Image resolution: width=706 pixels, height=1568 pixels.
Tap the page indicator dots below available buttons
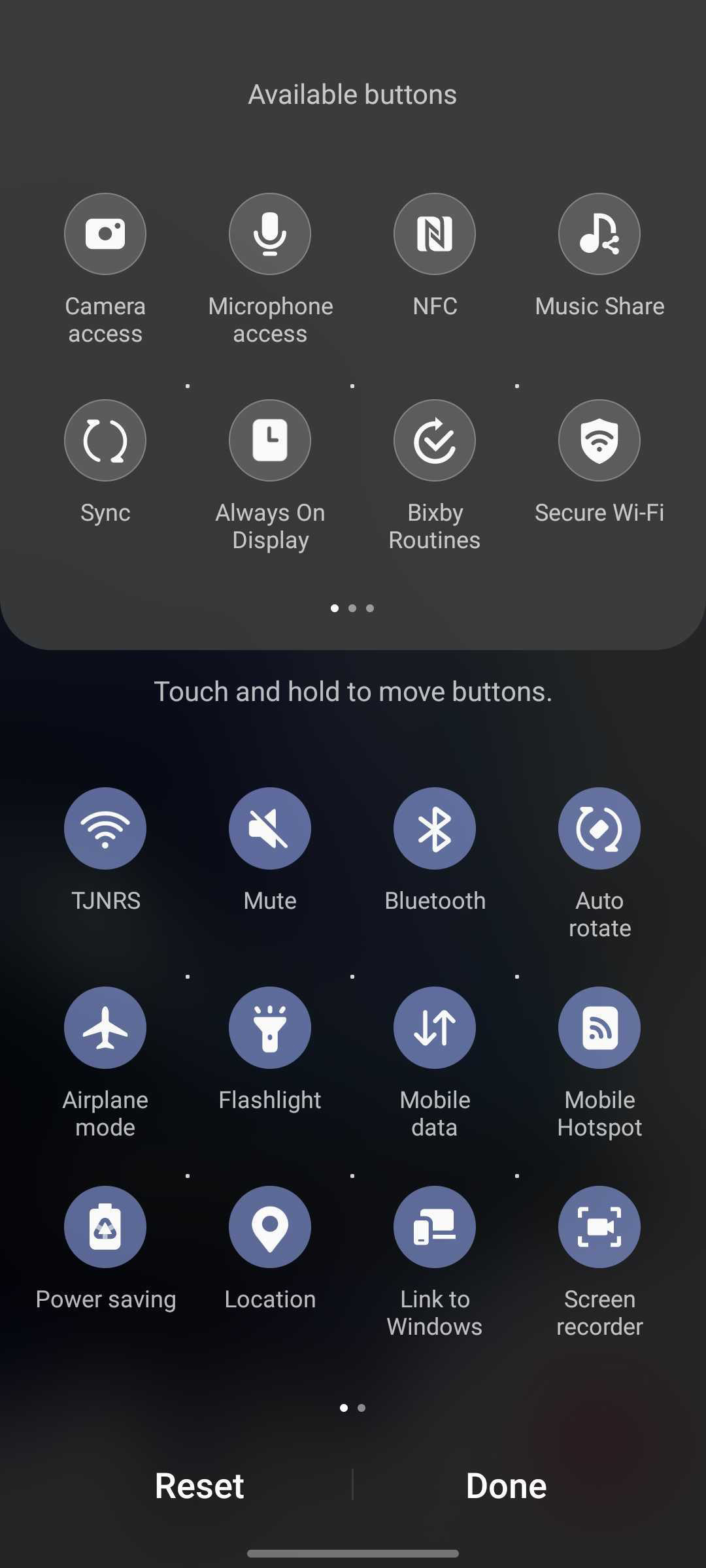pyautogui.click(x=352, y=608)
